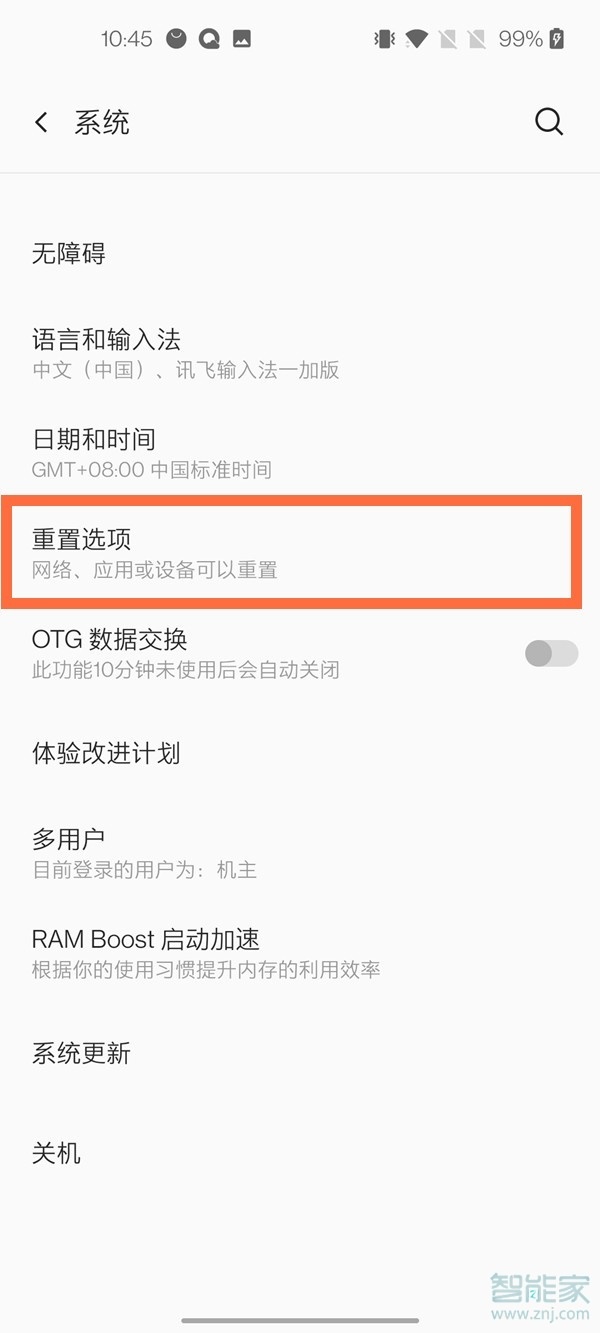
Task: Open 无障碍 settings
Action: pos(300,254)
